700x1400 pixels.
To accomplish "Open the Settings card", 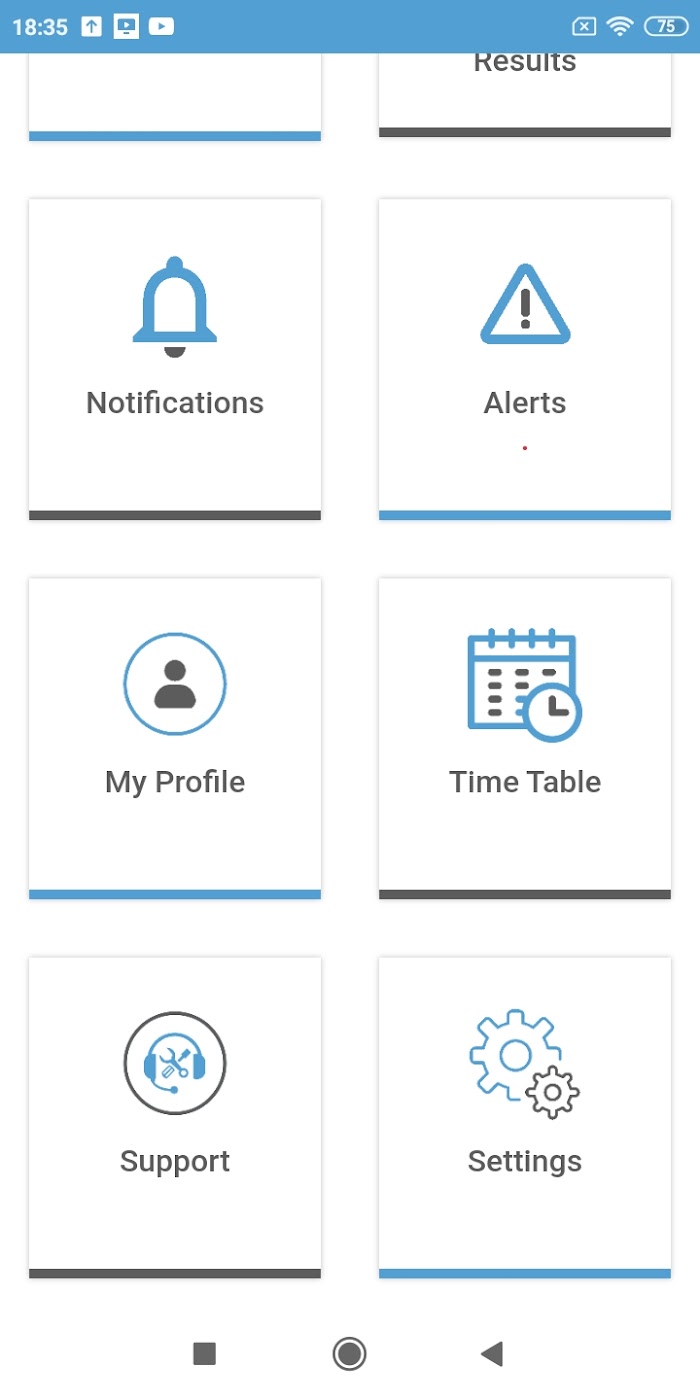I will pos(525,1117).
